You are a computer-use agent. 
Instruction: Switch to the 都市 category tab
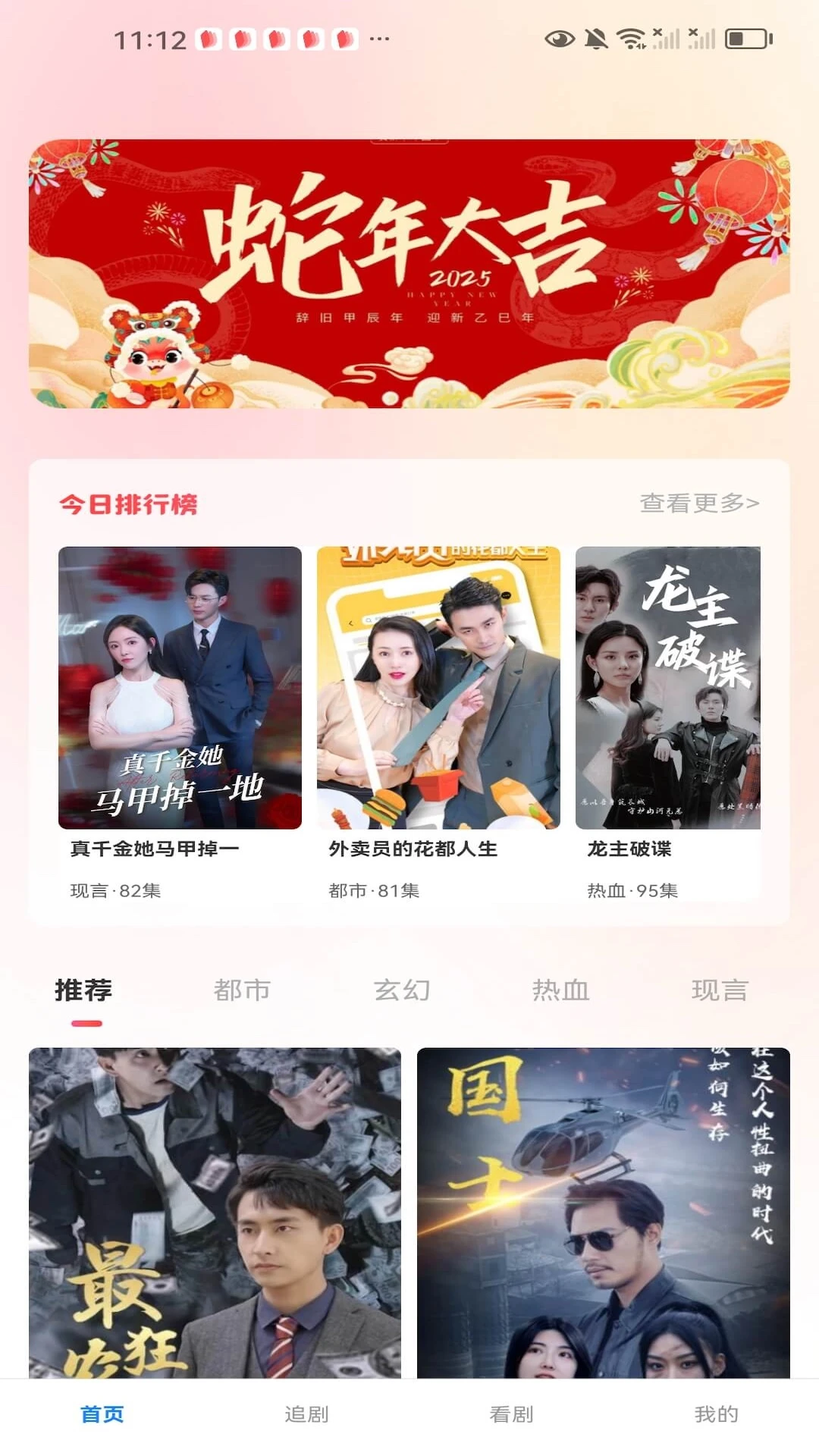(243, 990)
